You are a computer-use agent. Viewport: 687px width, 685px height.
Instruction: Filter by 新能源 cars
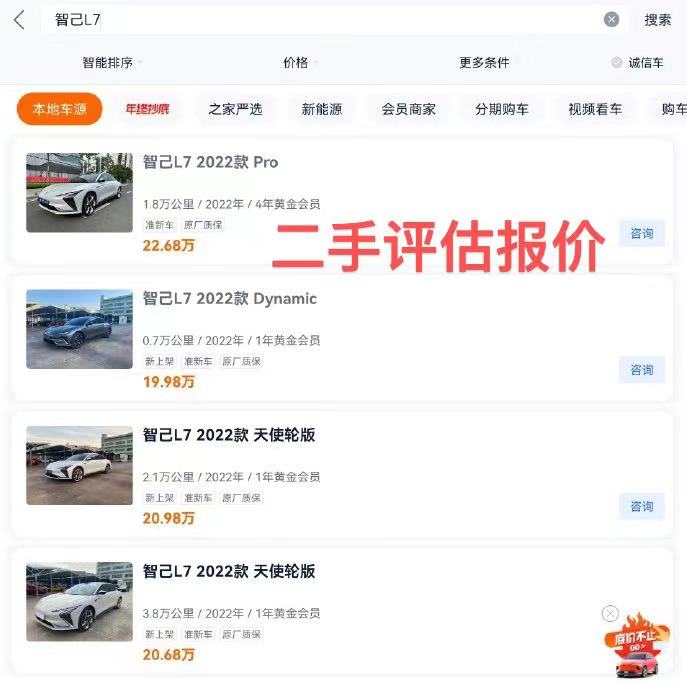click(x=322, y=109)
